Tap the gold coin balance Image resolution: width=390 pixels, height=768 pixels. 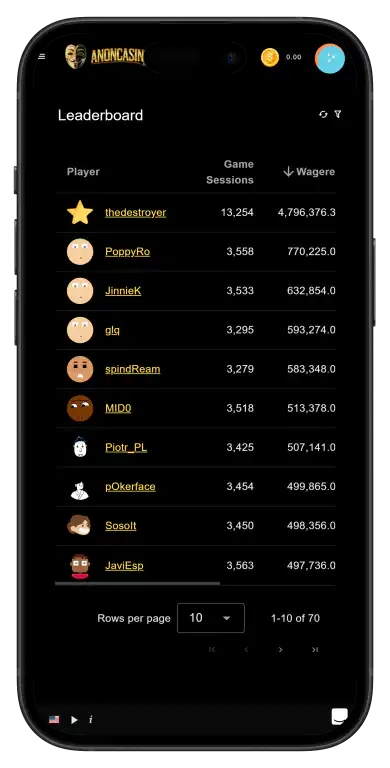270,57
